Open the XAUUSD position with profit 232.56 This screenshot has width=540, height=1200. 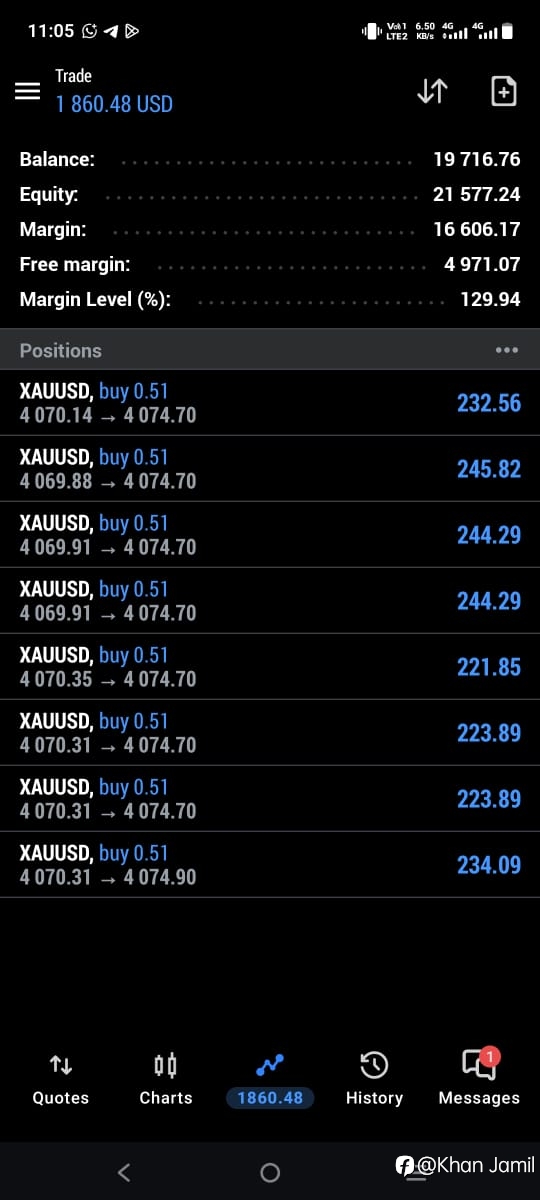[x=270, y=403]
